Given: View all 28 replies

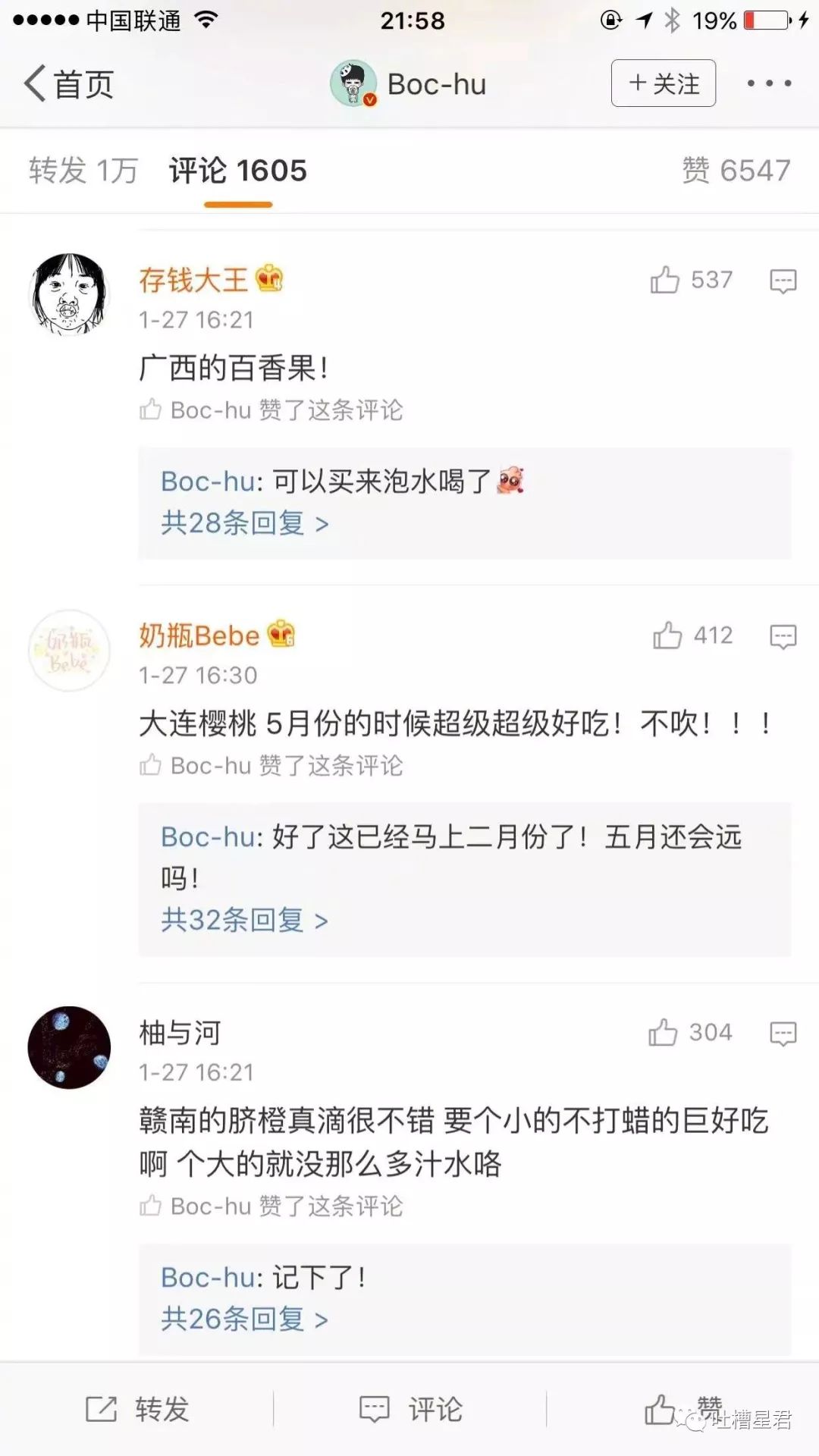Looking at the screenshot, I should pyautogui.click(x=244, y=523).
